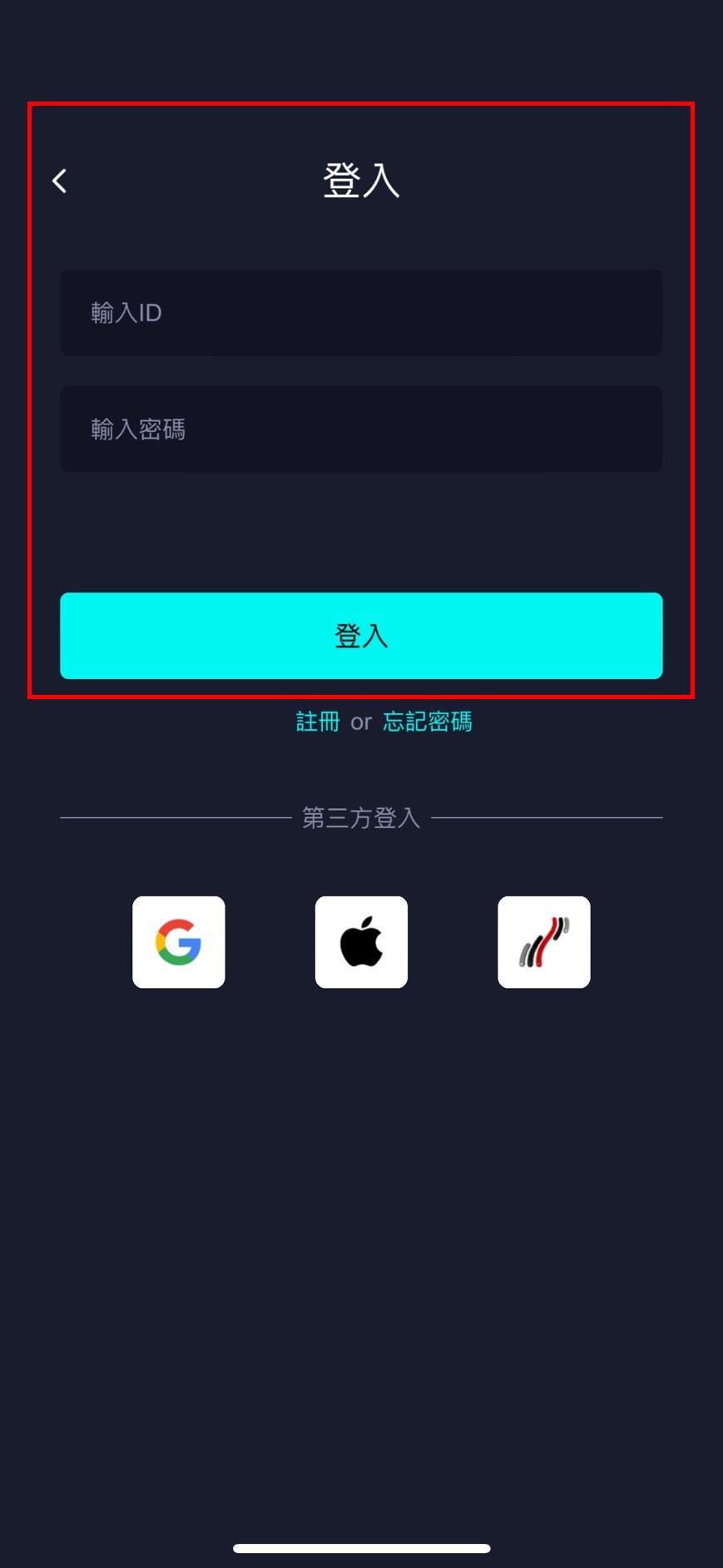
Task: Open the 忘記密碼 link
Action: pos(427,722)
